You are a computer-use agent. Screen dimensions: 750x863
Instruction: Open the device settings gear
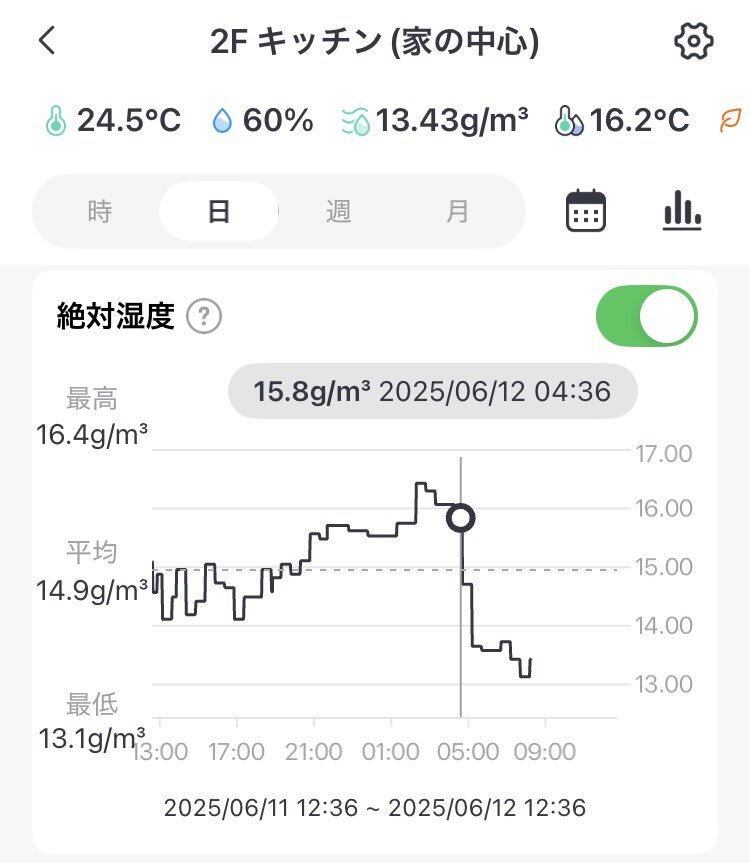point(693,41)
